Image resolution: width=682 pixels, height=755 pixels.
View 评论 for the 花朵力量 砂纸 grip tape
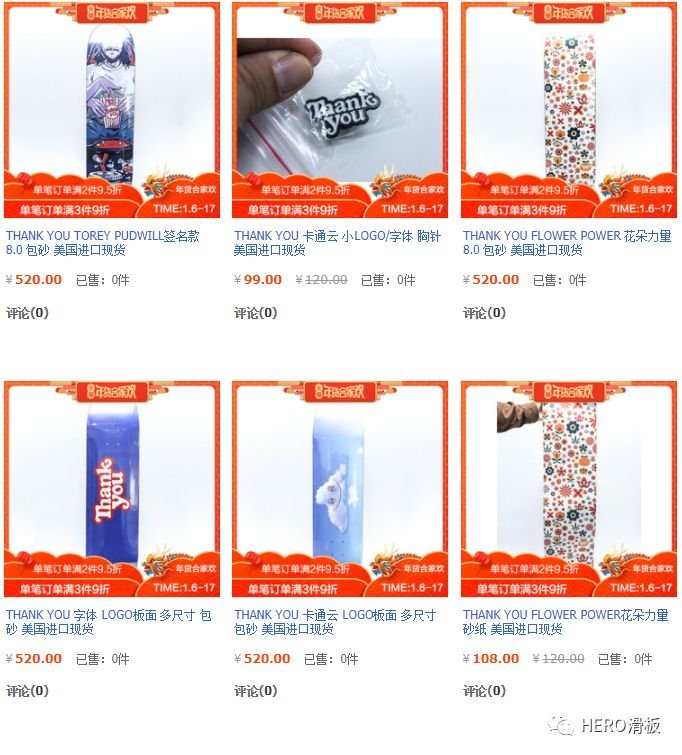[484, 691]
